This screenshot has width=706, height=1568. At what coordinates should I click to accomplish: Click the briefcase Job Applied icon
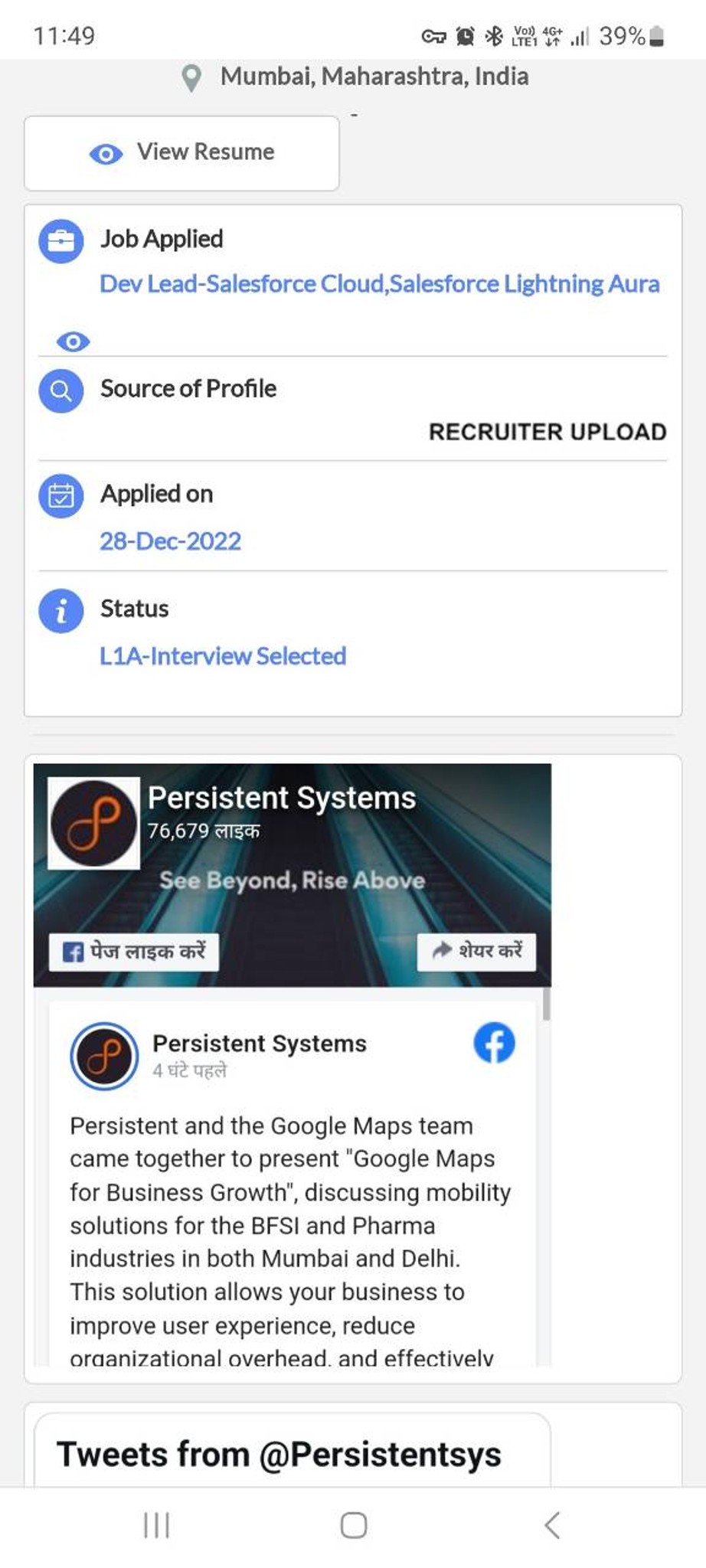[x=61, y=240]
